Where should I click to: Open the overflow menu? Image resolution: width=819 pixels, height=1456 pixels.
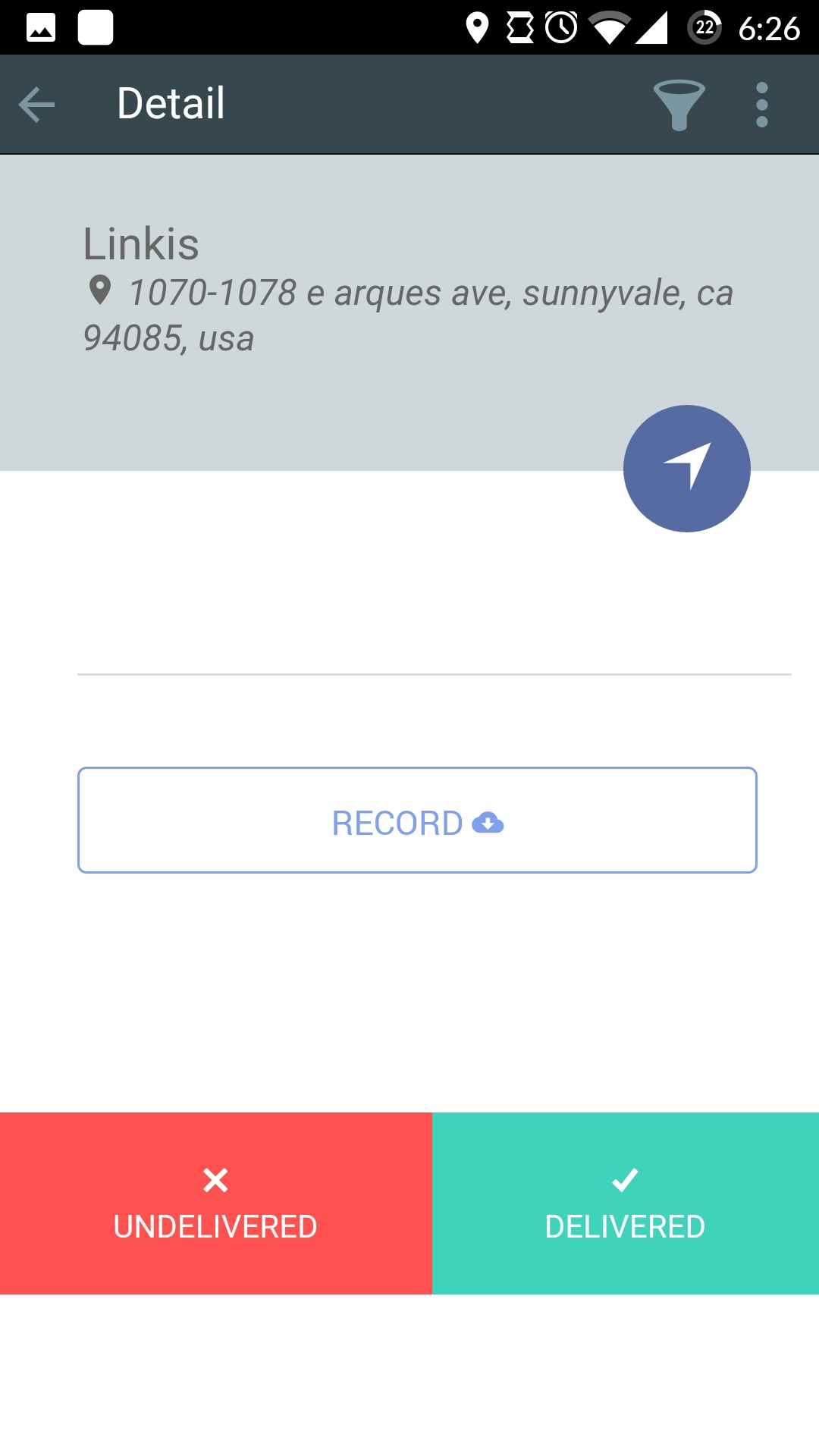[x=761, y=105]
